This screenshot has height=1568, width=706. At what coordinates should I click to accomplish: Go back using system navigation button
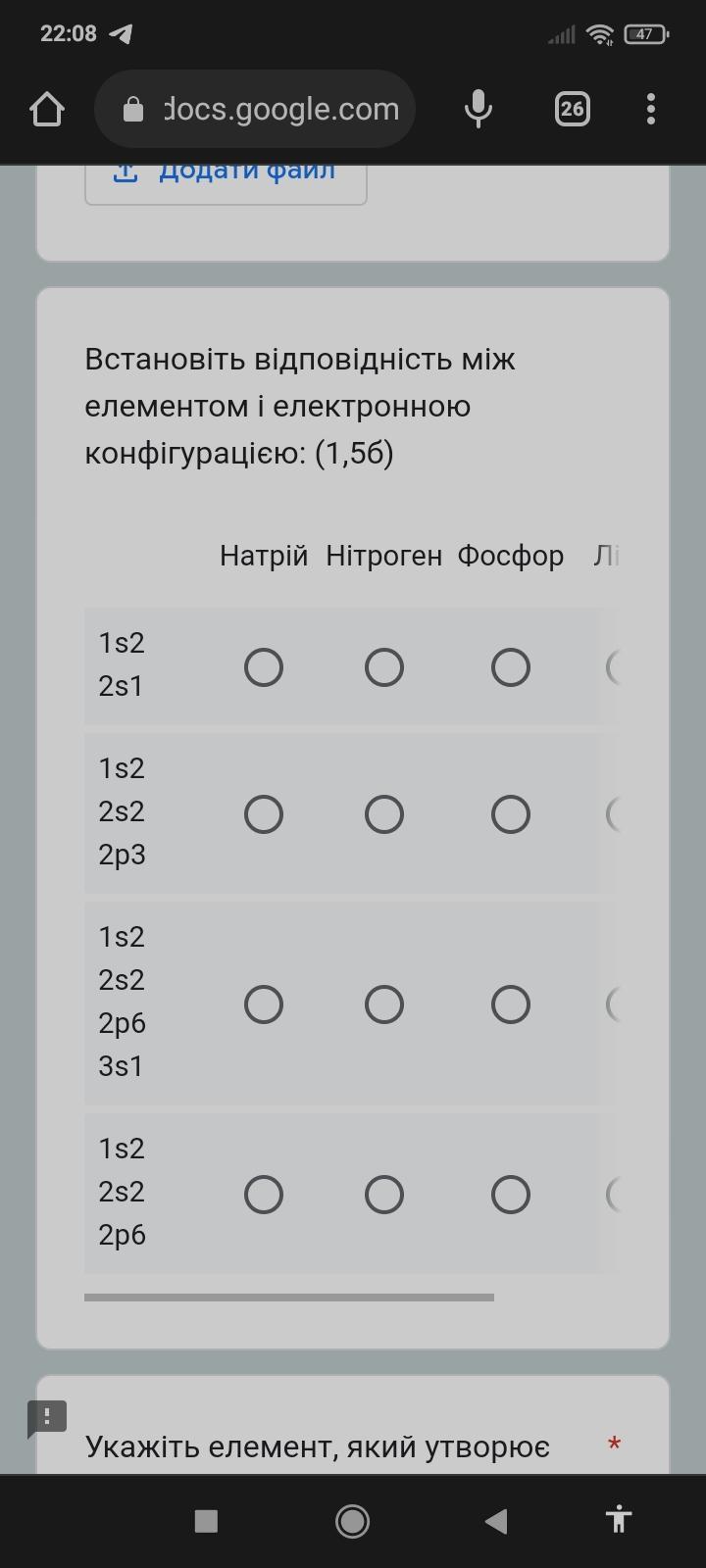coord(496,1521)
